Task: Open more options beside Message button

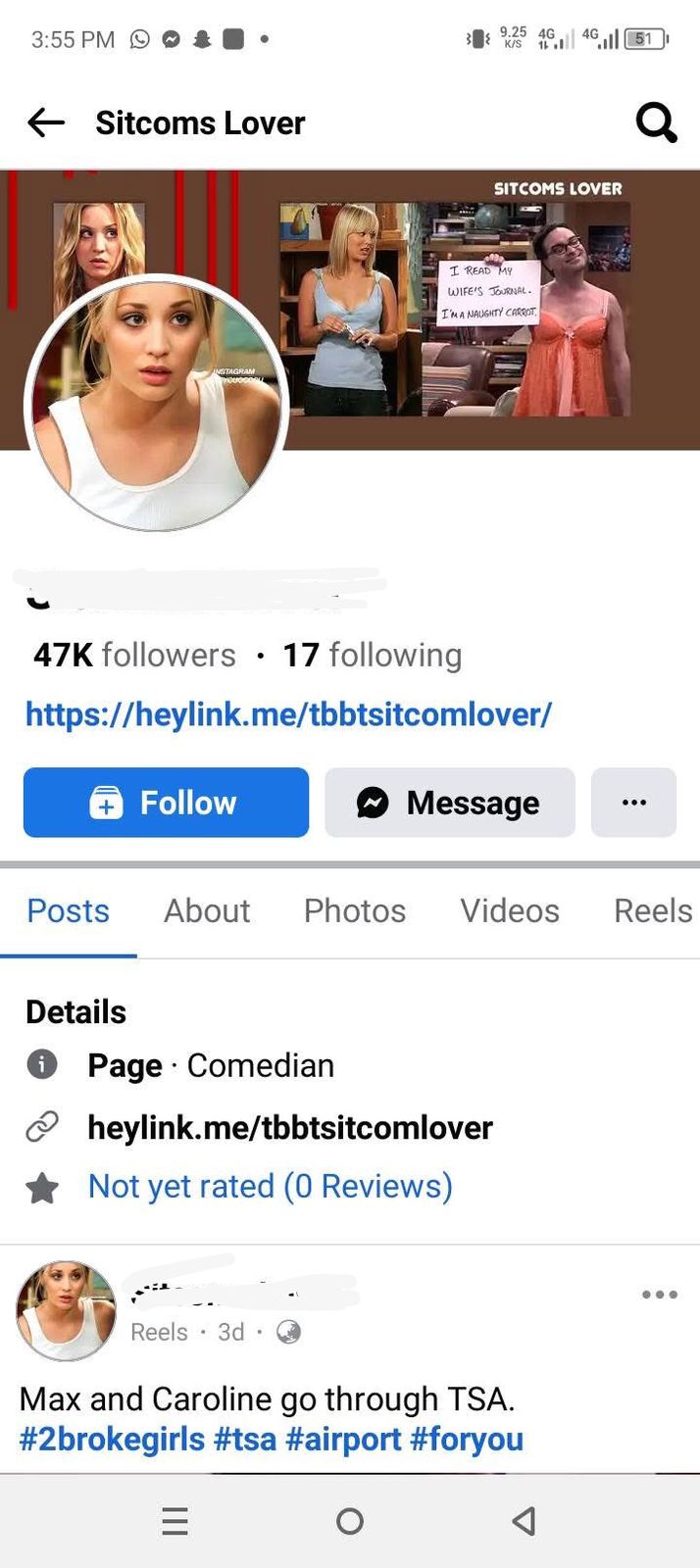Action: (x=633, y=803)
